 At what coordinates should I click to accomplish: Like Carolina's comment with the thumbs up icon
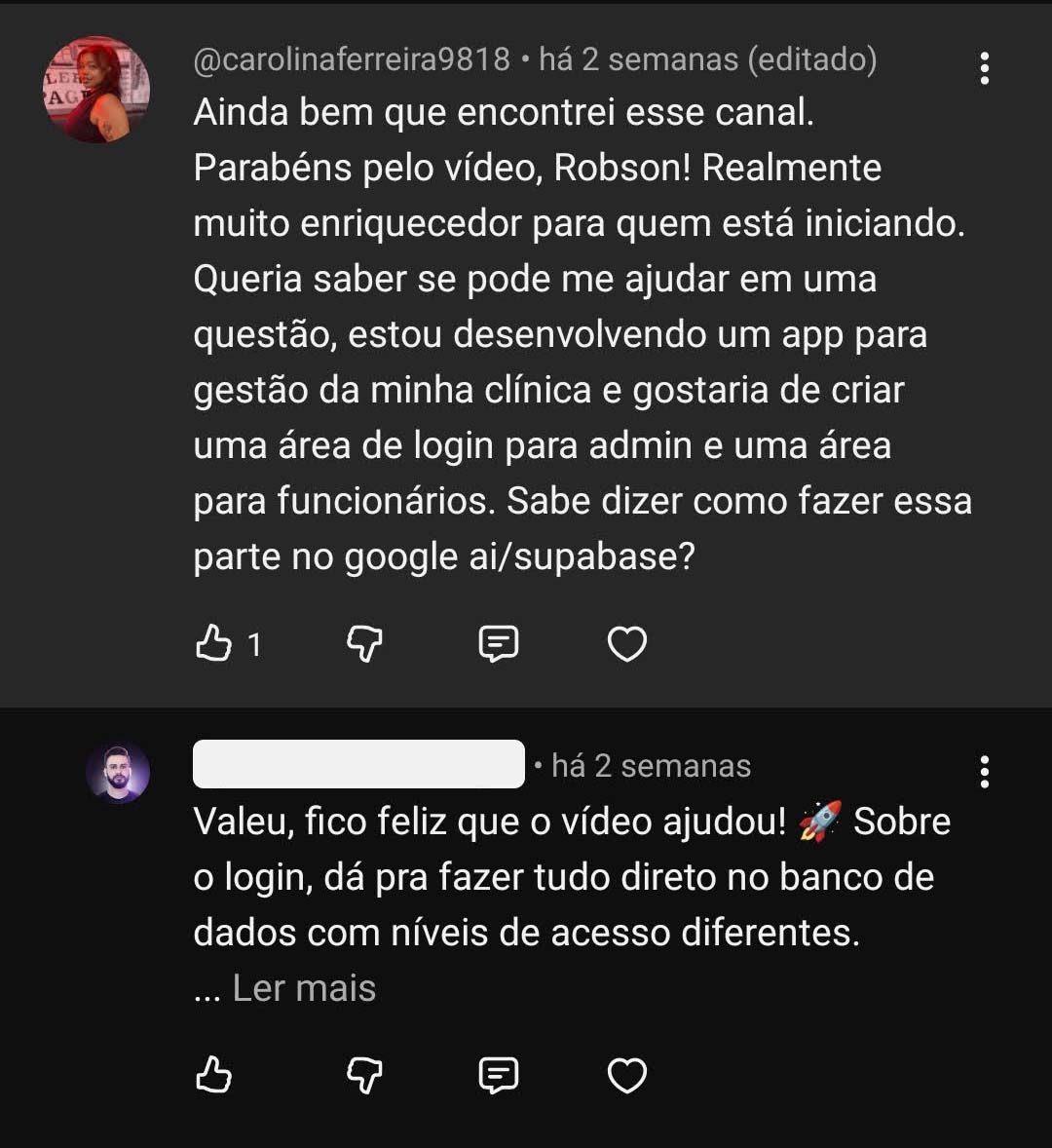[214, 642]
